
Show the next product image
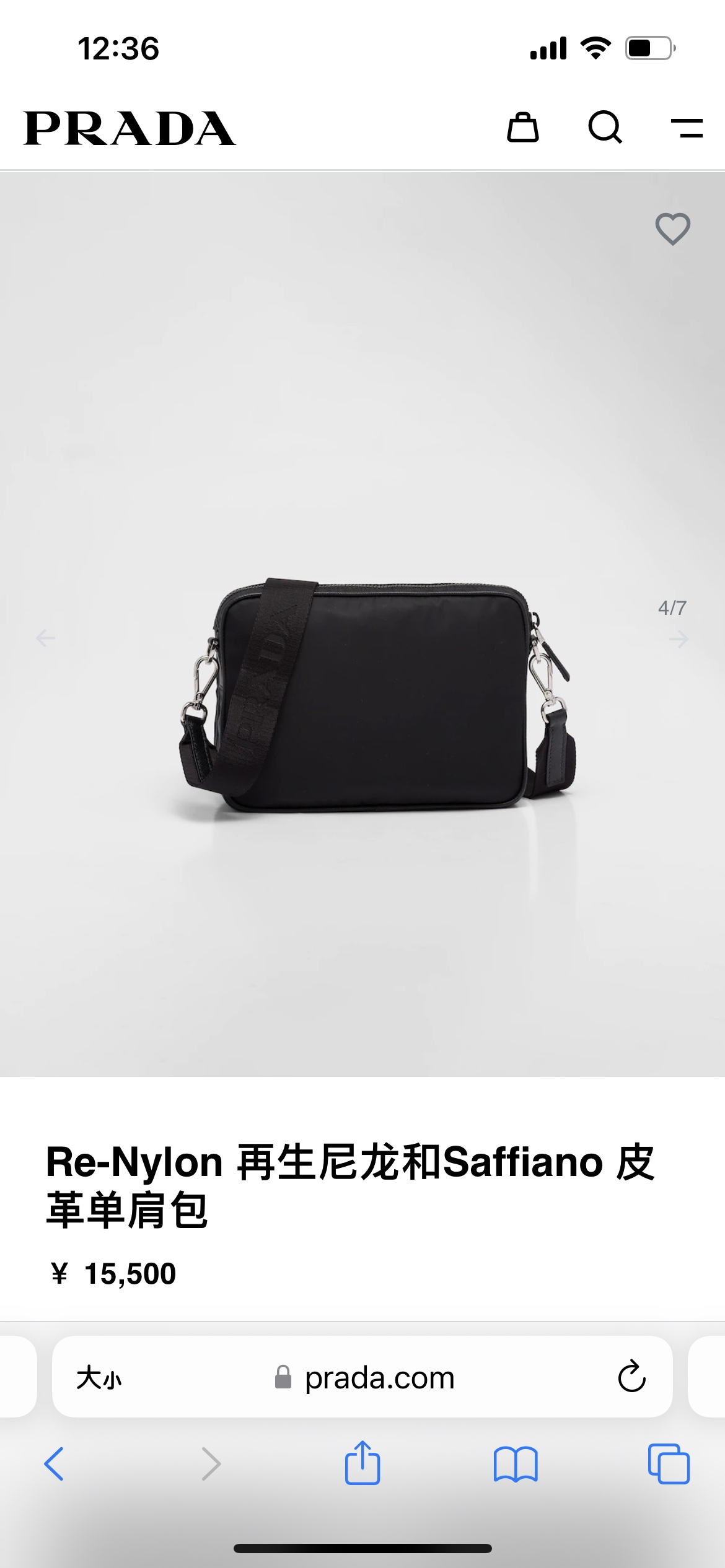[679, 638]
